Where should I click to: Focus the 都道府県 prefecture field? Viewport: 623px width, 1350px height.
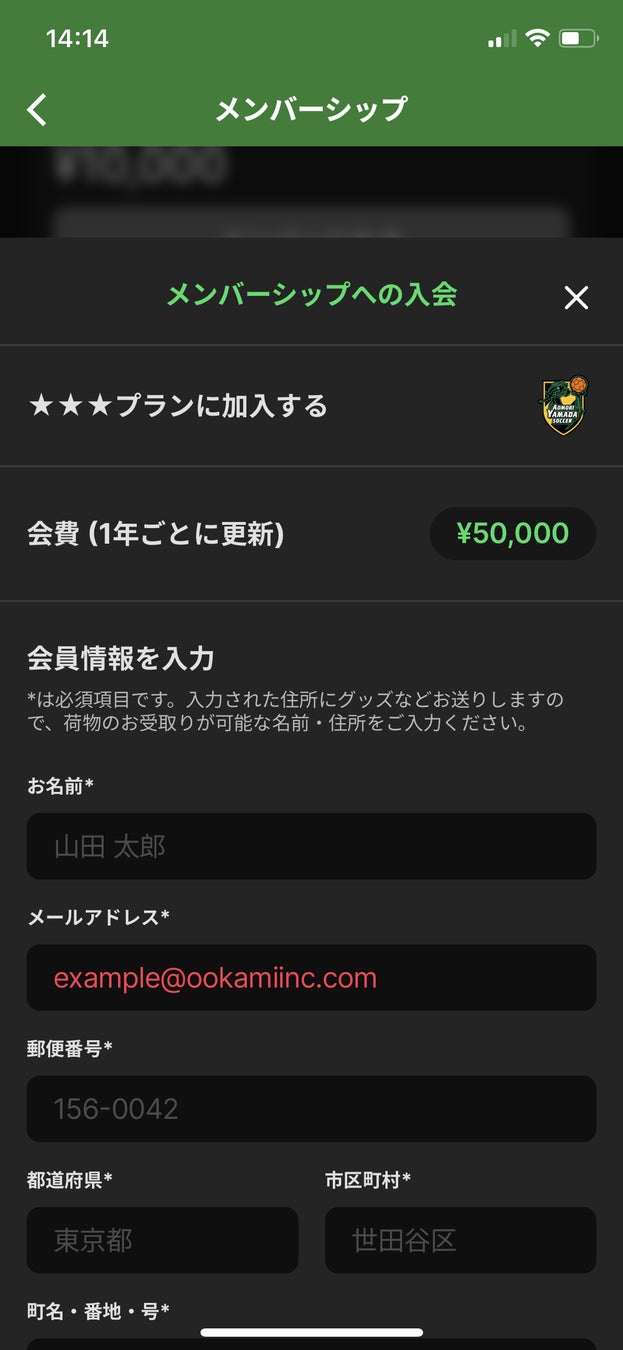tap(162, 1240)
